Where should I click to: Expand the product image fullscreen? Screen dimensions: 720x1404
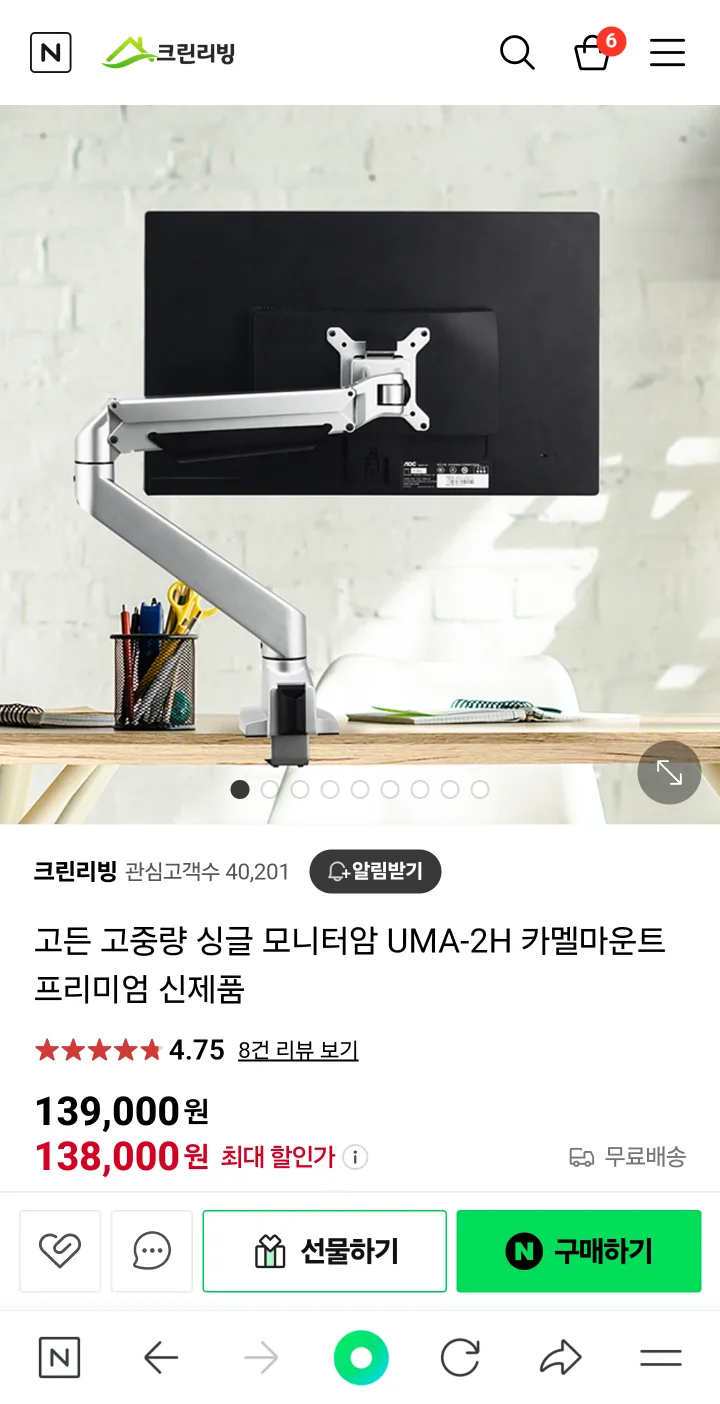[669, 772]
